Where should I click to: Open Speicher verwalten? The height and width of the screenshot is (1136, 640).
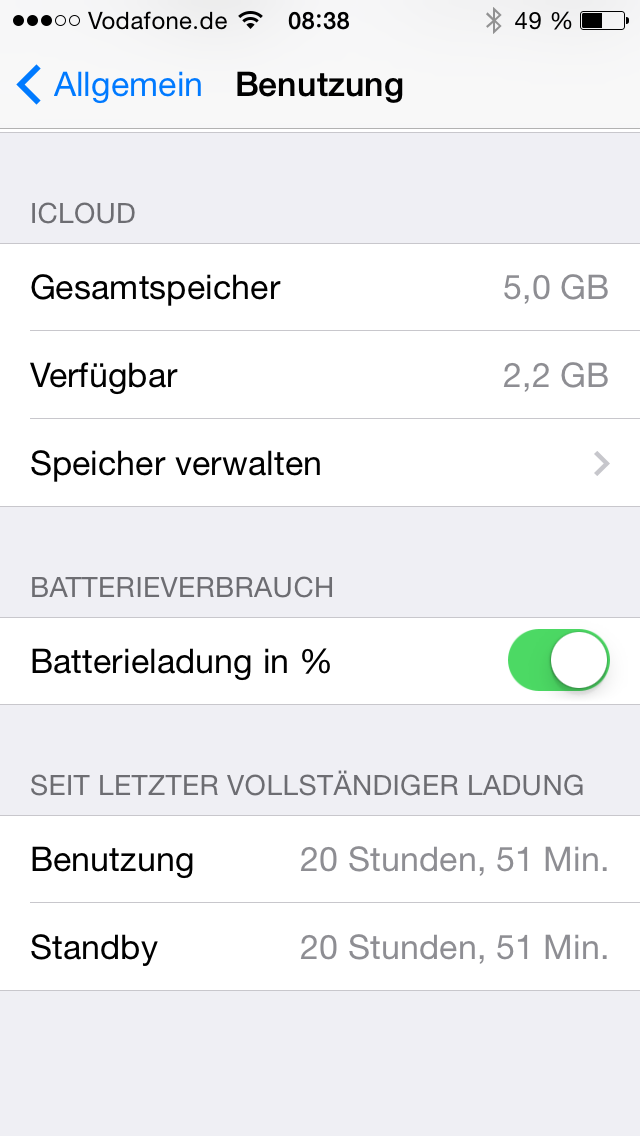coord(320,464)
